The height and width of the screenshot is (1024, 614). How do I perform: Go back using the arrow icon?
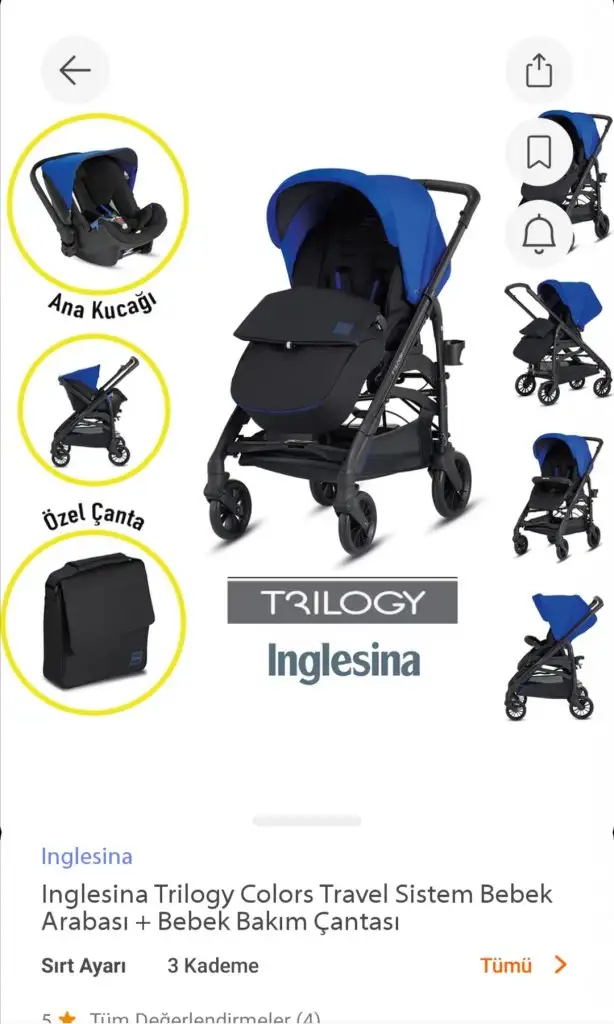[75, 70]
